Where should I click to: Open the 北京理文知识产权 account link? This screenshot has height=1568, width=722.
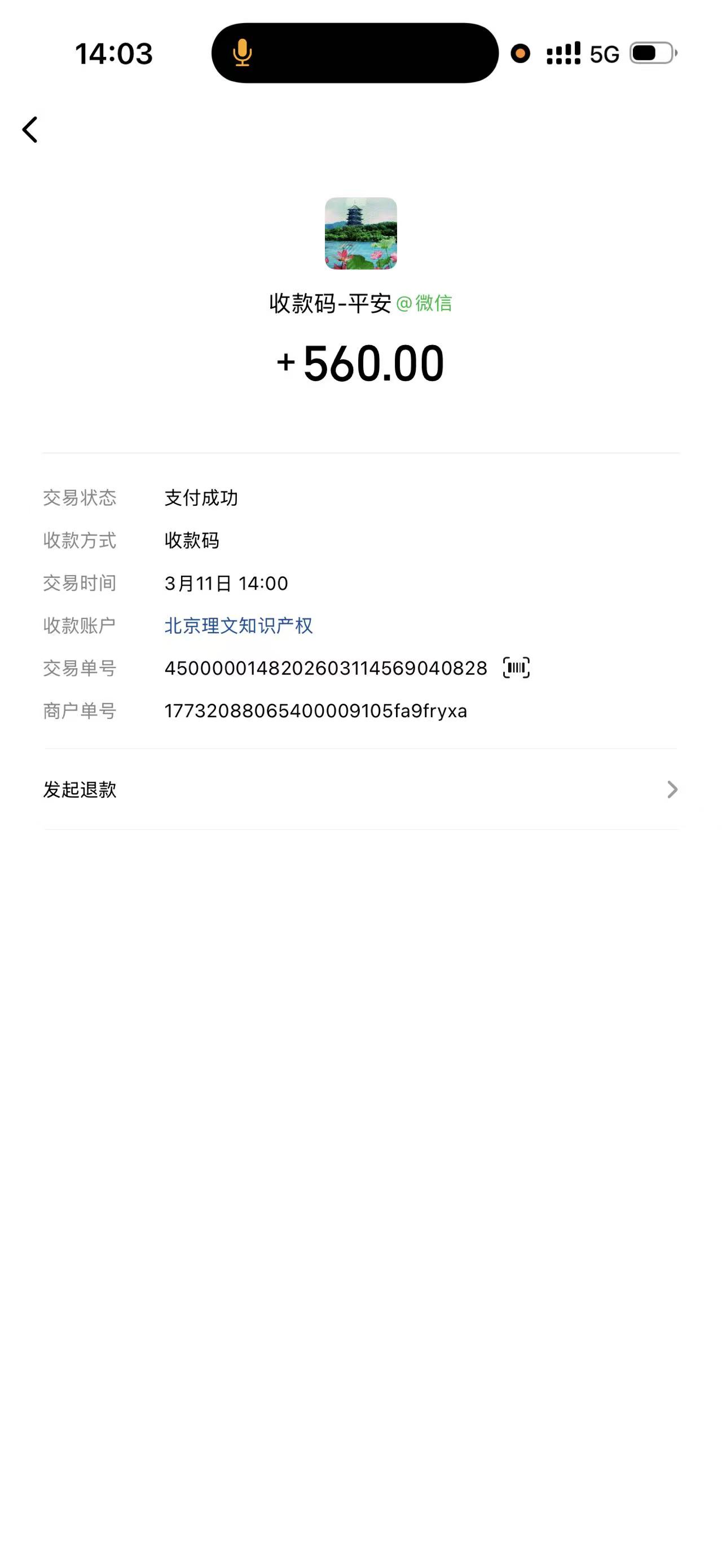[x=239, y=625]
